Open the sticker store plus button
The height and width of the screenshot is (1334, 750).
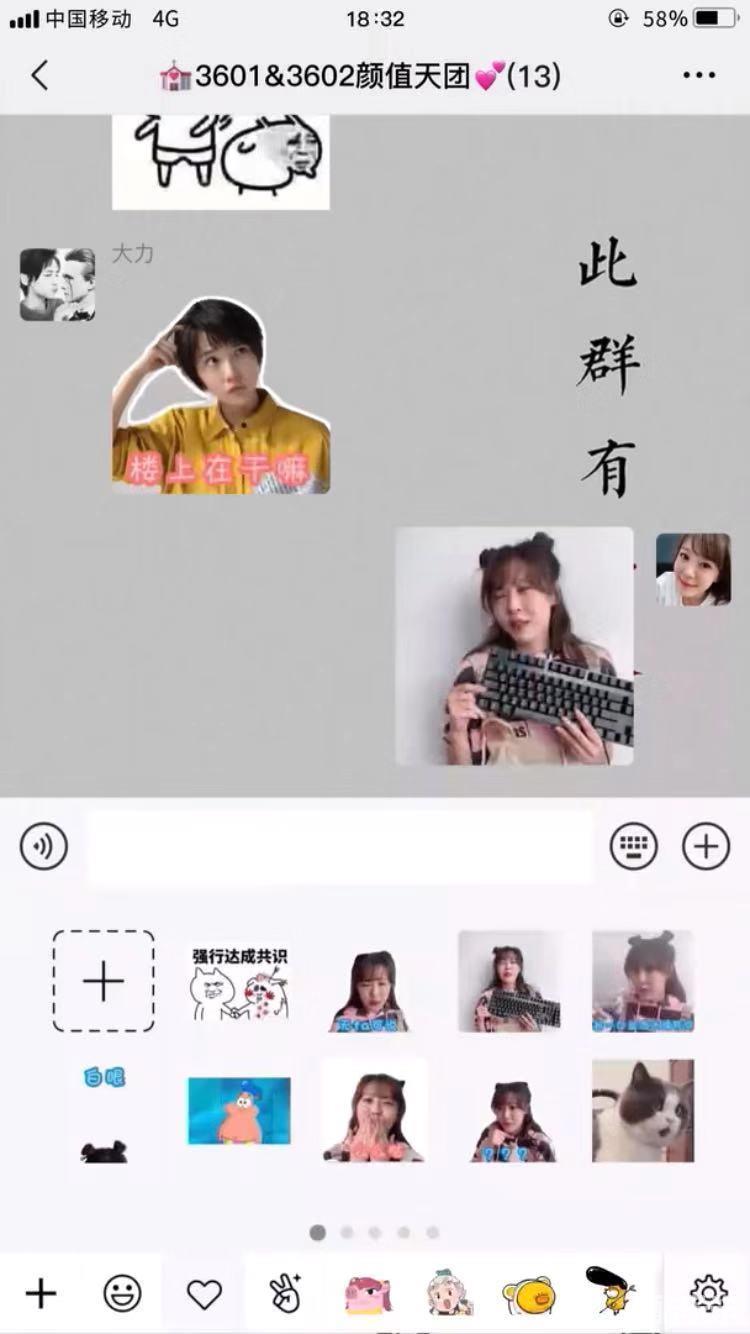point(41,1294)
